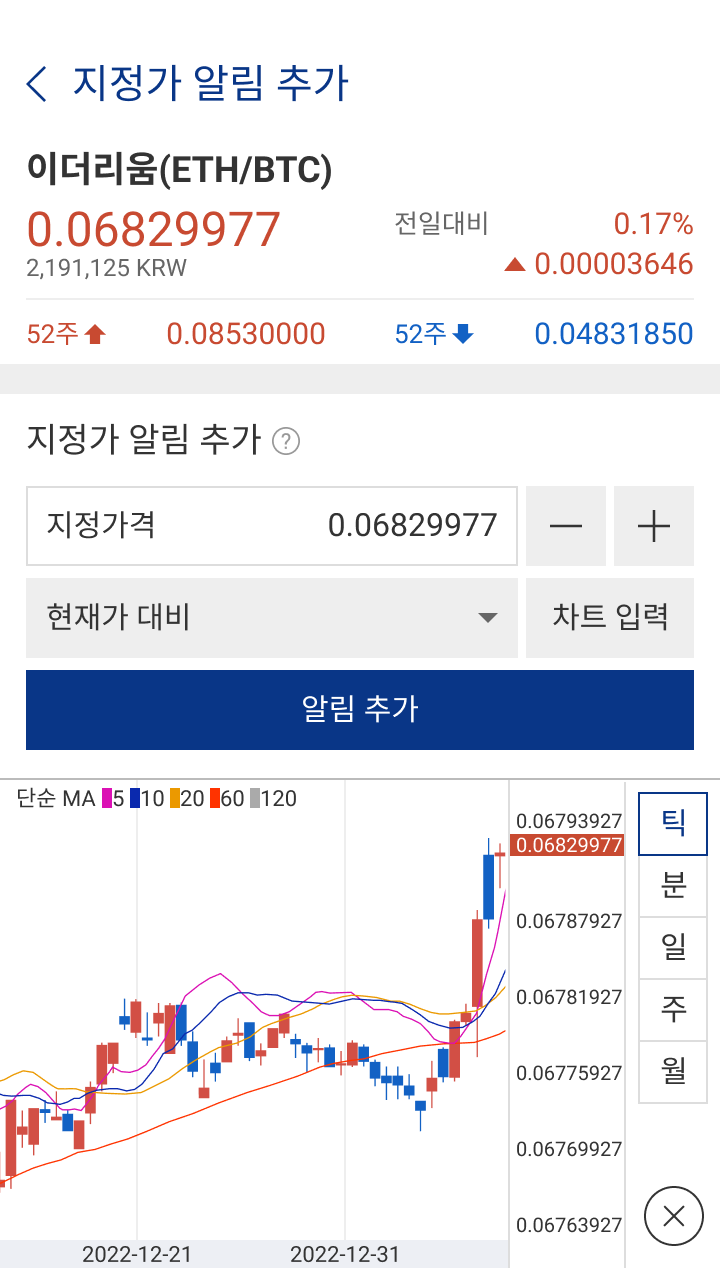Open the 현재가 대비 dropdown
Viewport: 720px width, 1268px height.
tap(272, 617)
